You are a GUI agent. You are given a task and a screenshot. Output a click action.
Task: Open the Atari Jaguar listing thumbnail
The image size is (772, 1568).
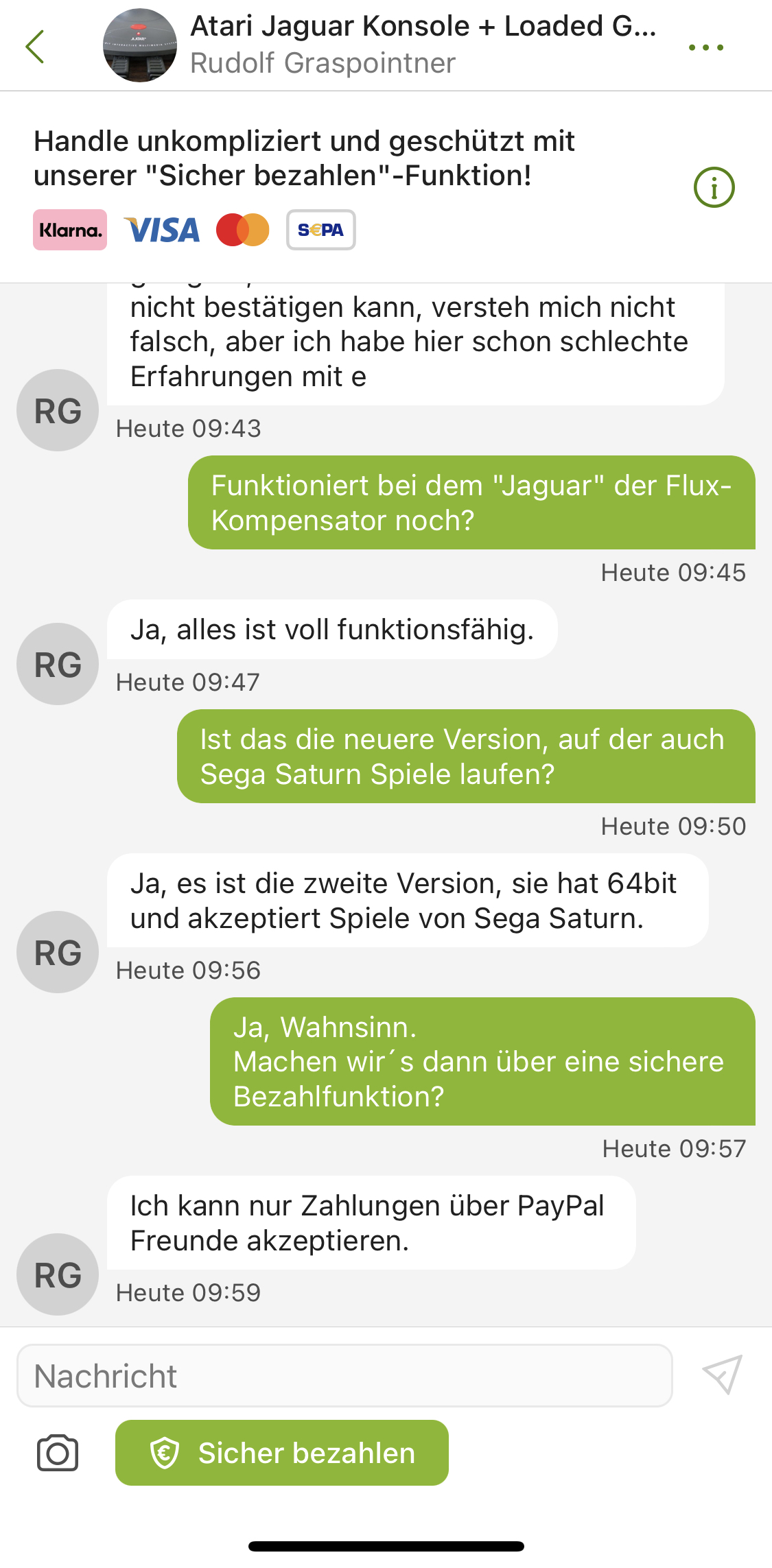[140, 46]
